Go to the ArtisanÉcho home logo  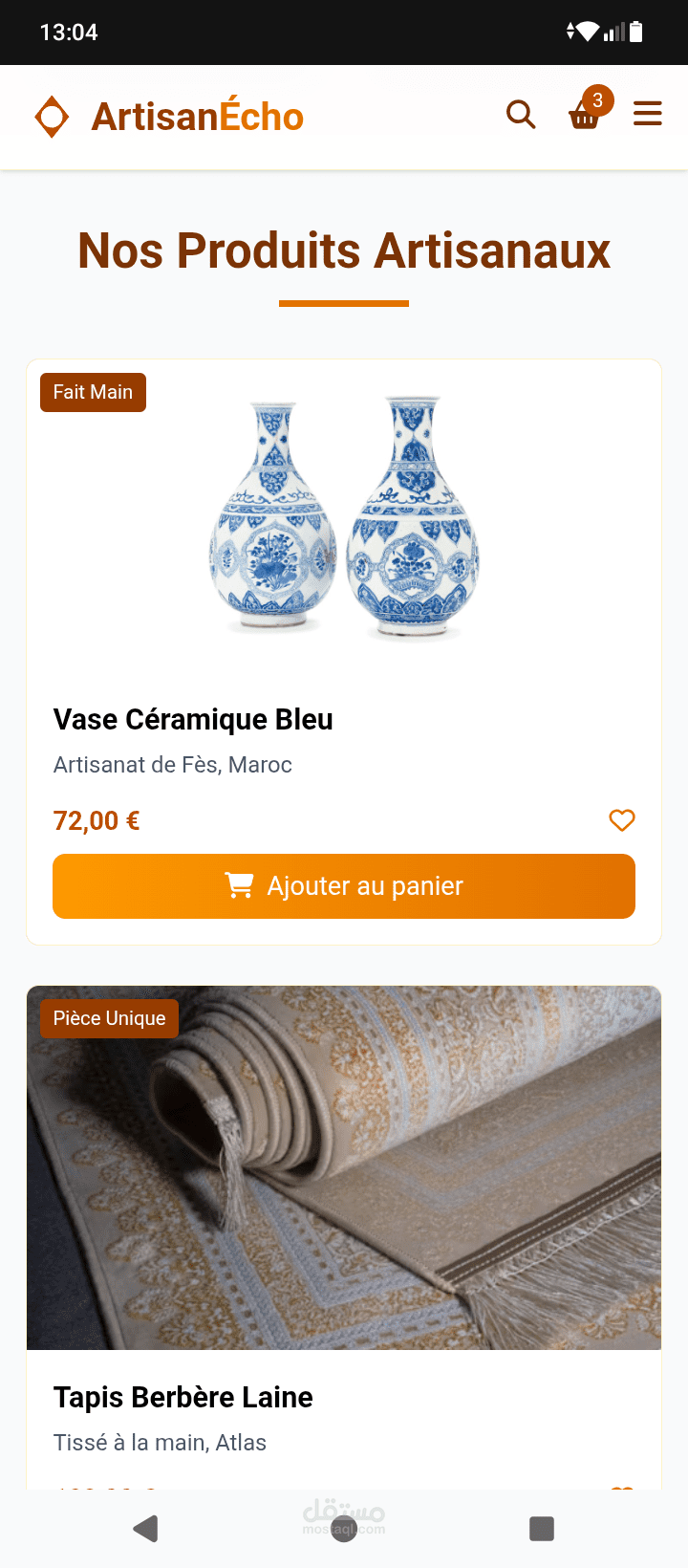tap(168, 117)
